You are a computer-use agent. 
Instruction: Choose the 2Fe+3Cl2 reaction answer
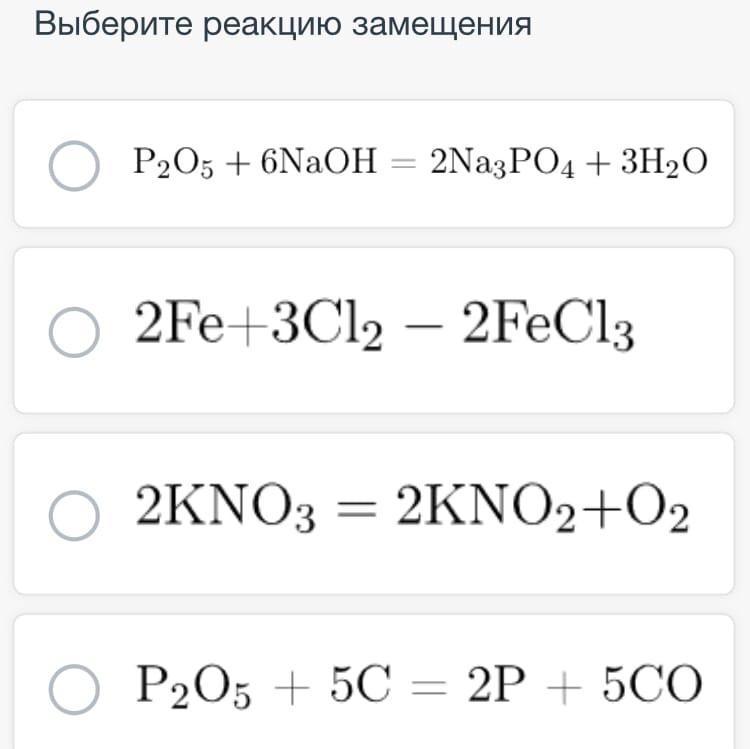(74, 332)
